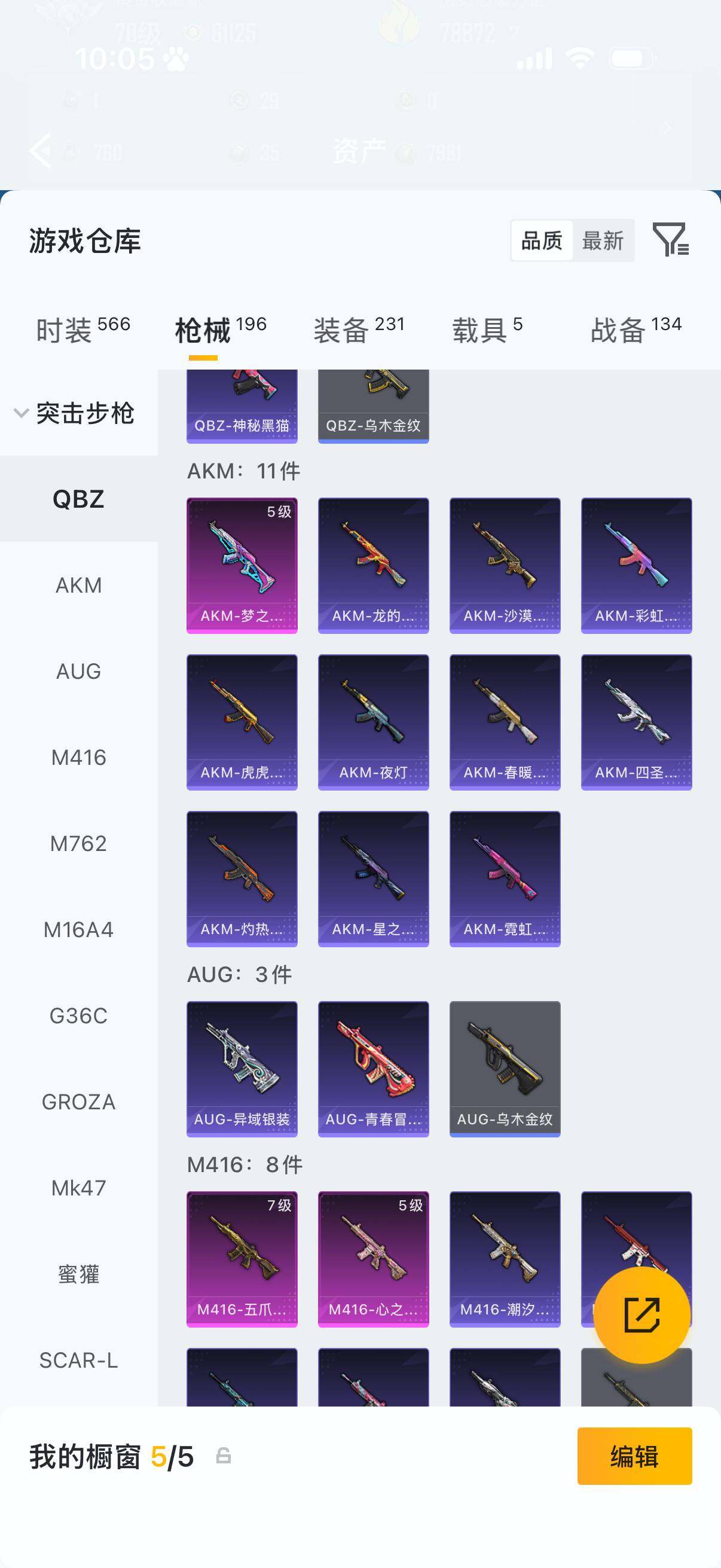This screenshot has width=721, height=1568.
Task: Tap the yellow floating share button
Action: [641, 1315]
